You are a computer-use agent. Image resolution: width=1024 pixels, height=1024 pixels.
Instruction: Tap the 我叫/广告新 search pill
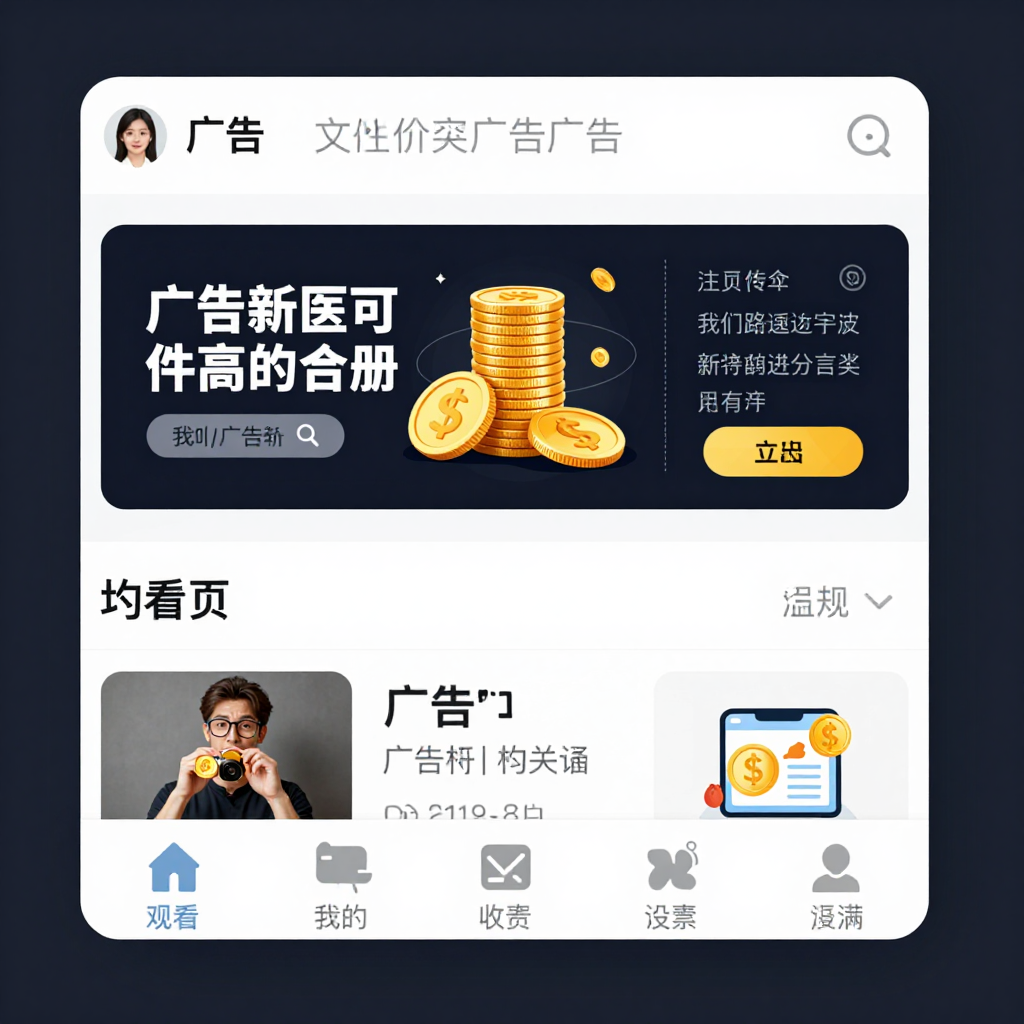point(245,436)
